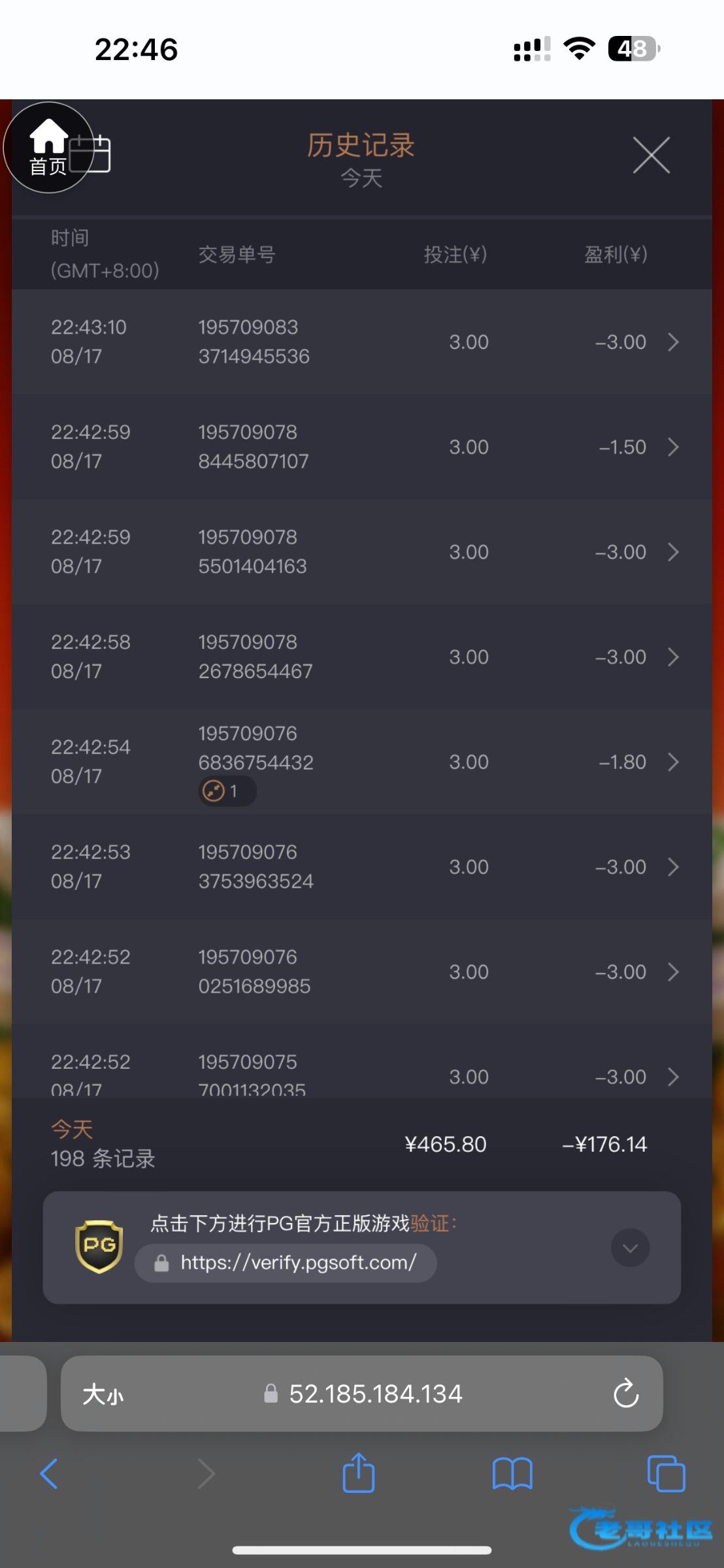Open Safari bookmarks
Viewport: 724px width, 1568px height.
512,1473
